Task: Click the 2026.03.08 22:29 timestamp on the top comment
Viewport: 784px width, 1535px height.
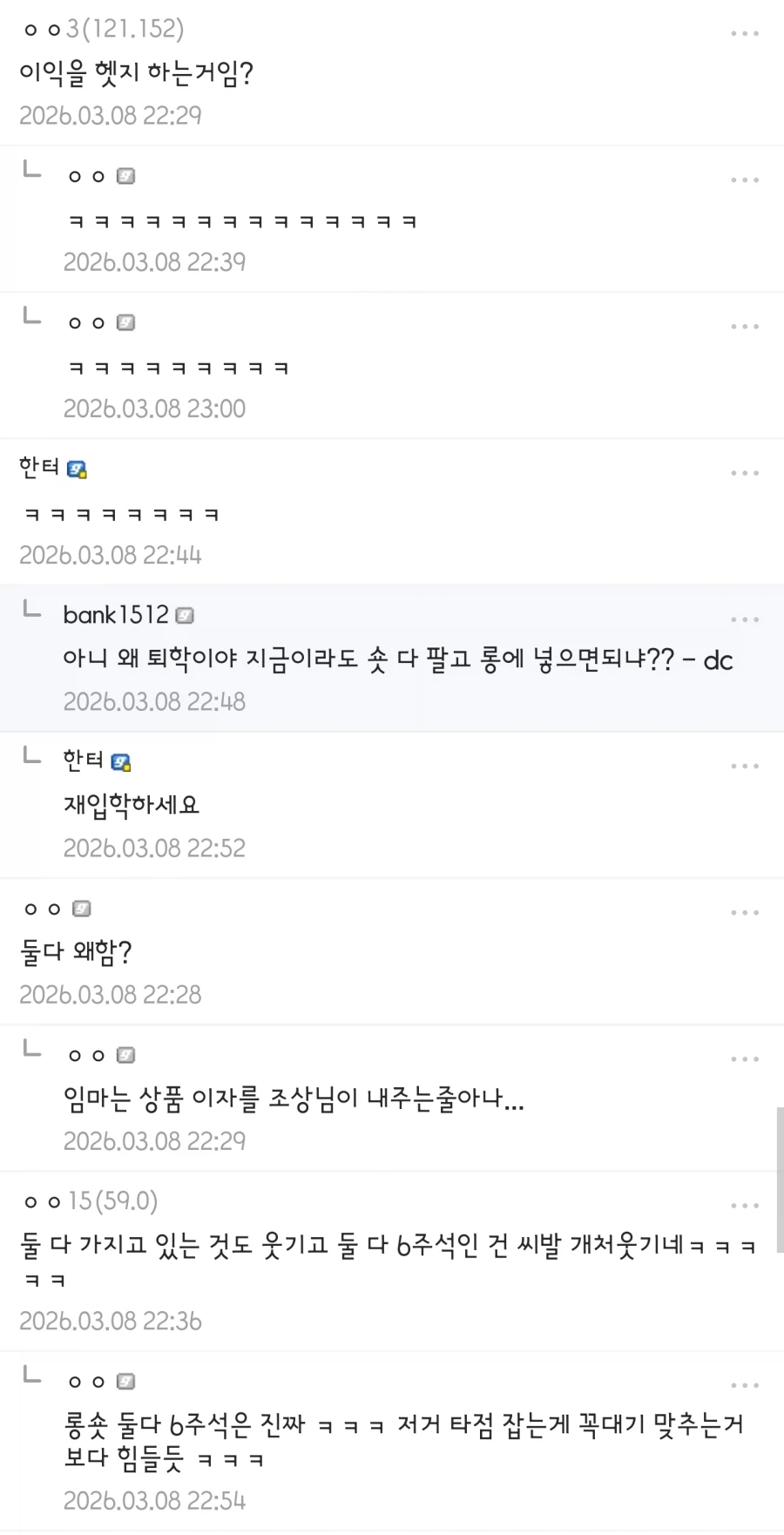Action: pyautogui.click(x=111, y=114)
